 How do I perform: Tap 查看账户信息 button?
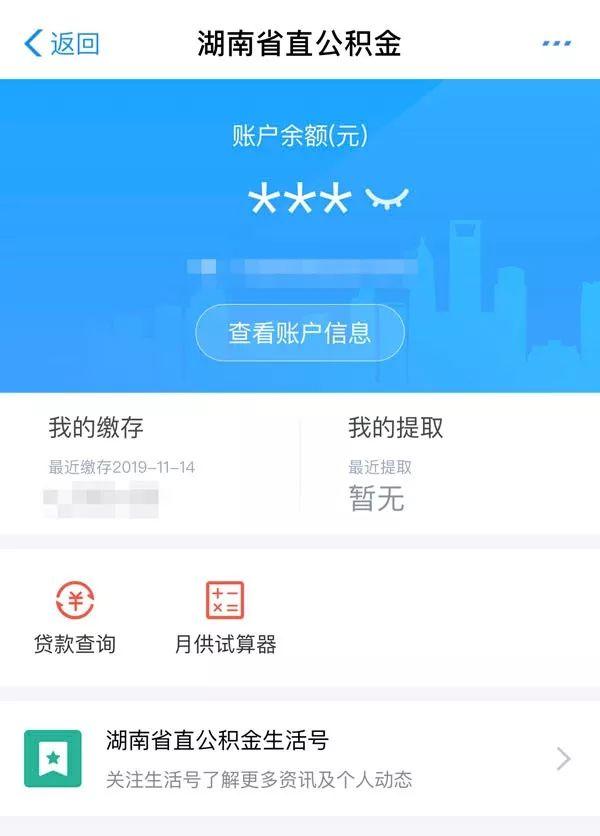point(299,333)
